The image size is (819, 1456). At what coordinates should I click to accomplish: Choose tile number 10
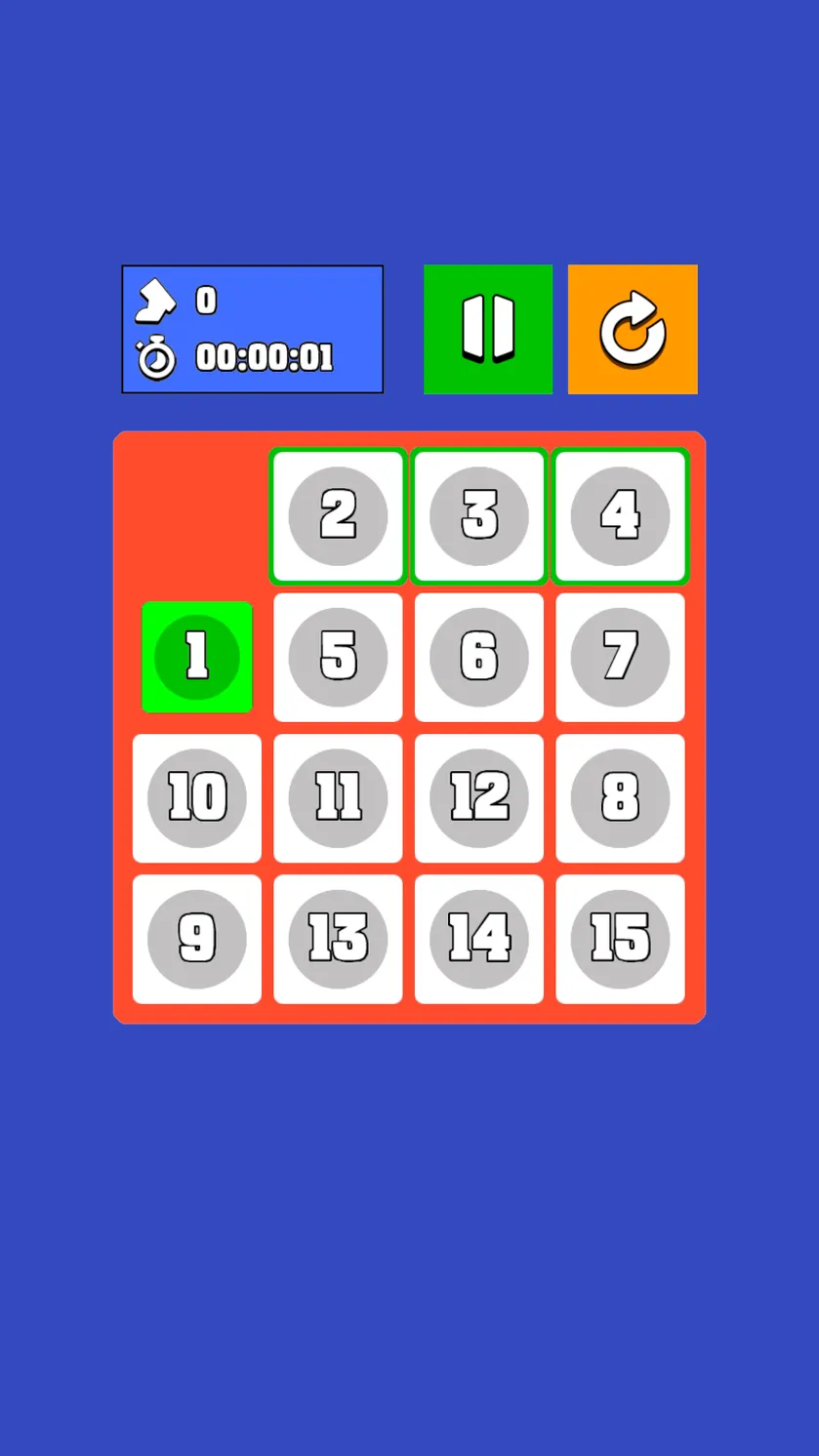(197, 798)
